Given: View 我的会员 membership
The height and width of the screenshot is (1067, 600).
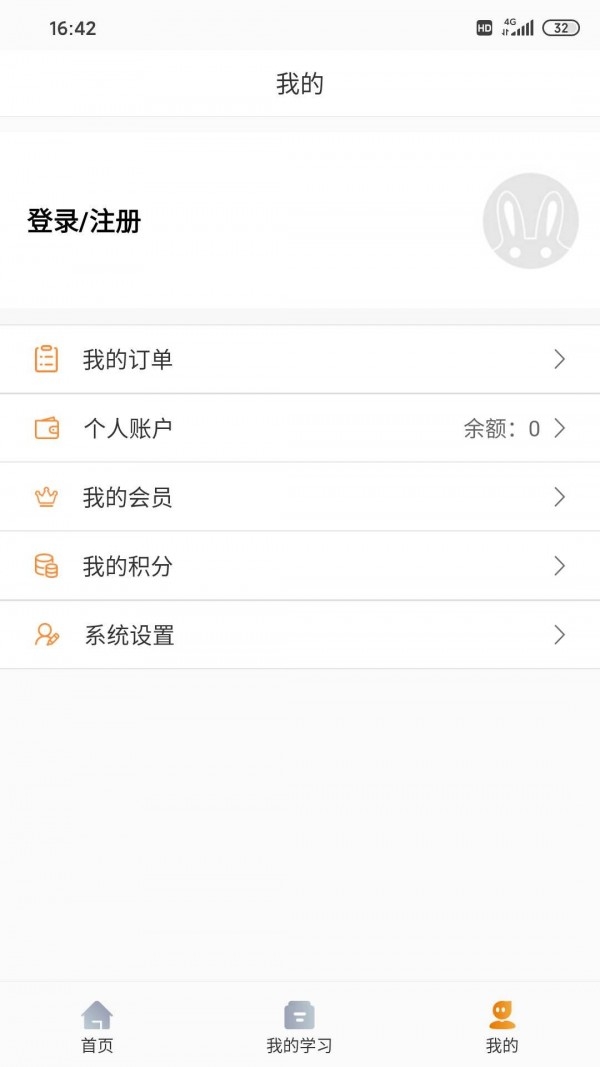Looking at the screenshot, I should 300,498.
